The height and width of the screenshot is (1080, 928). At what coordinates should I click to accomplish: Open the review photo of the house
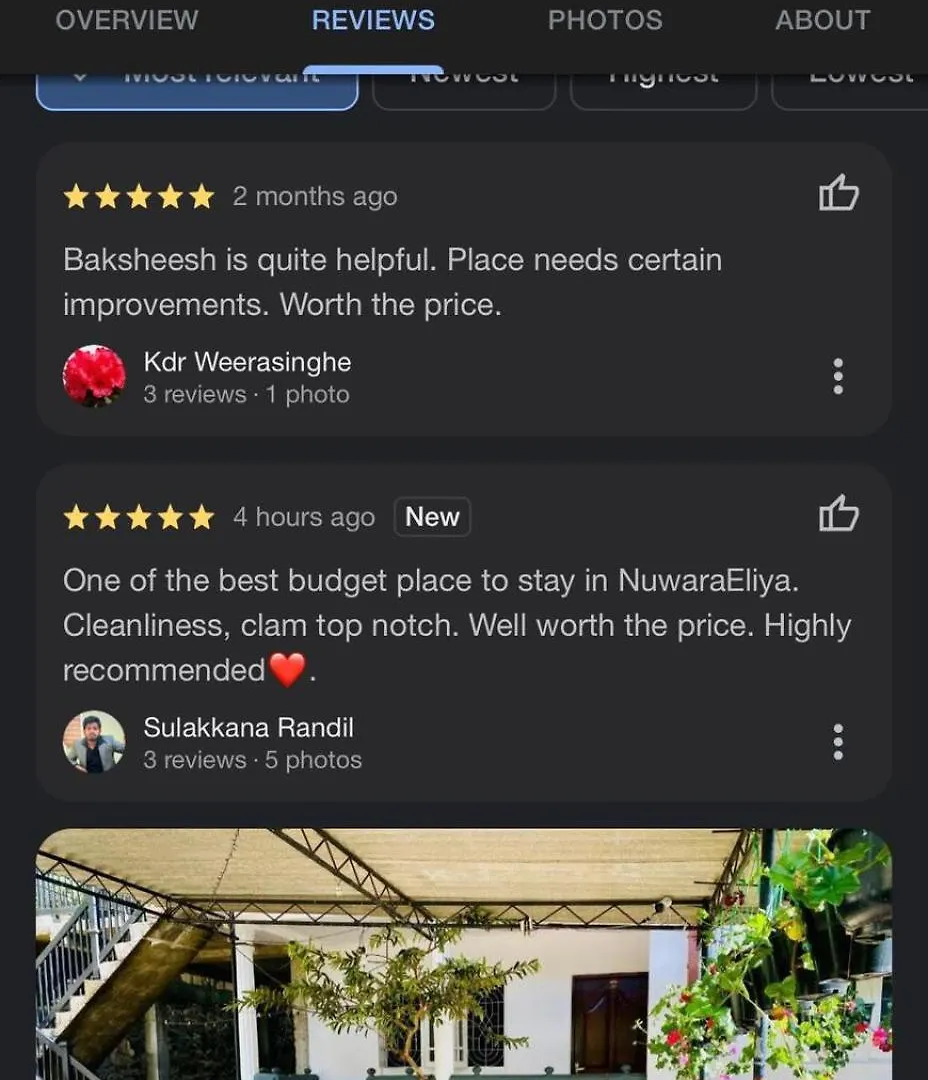[464, 955]
